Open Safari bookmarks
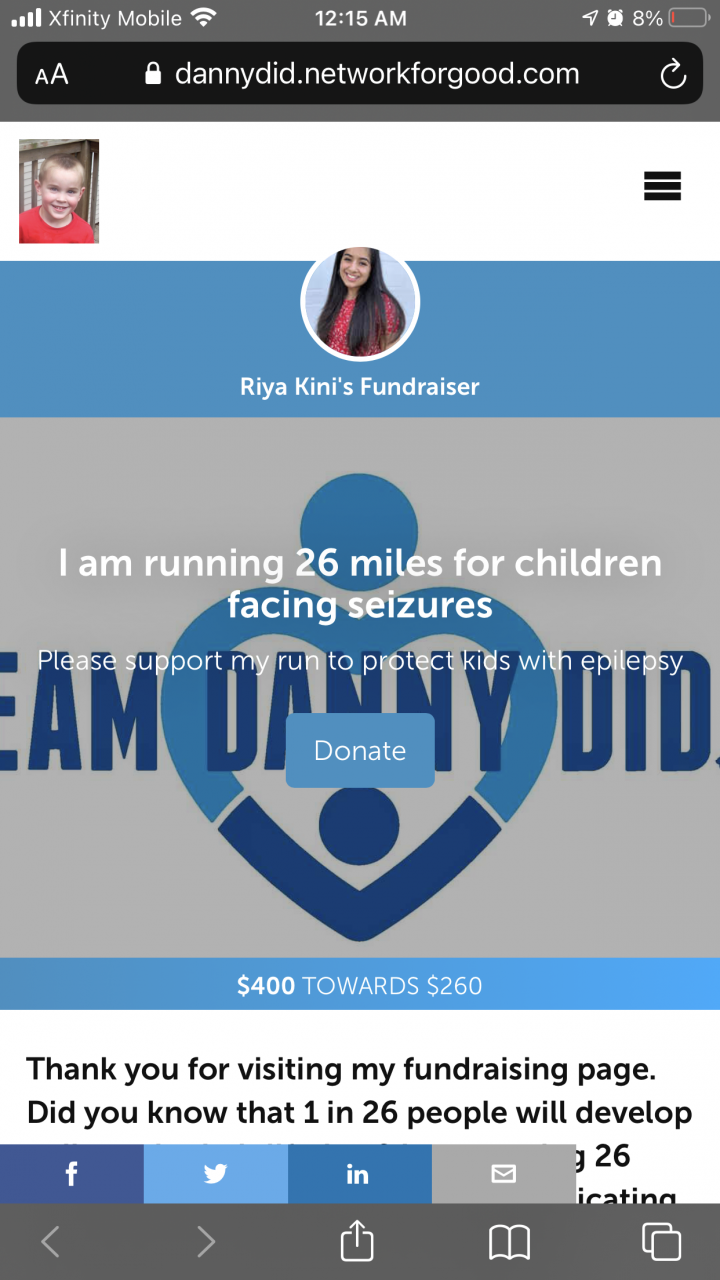This screenshot has height=1280, width=720. pos(509,1242)
